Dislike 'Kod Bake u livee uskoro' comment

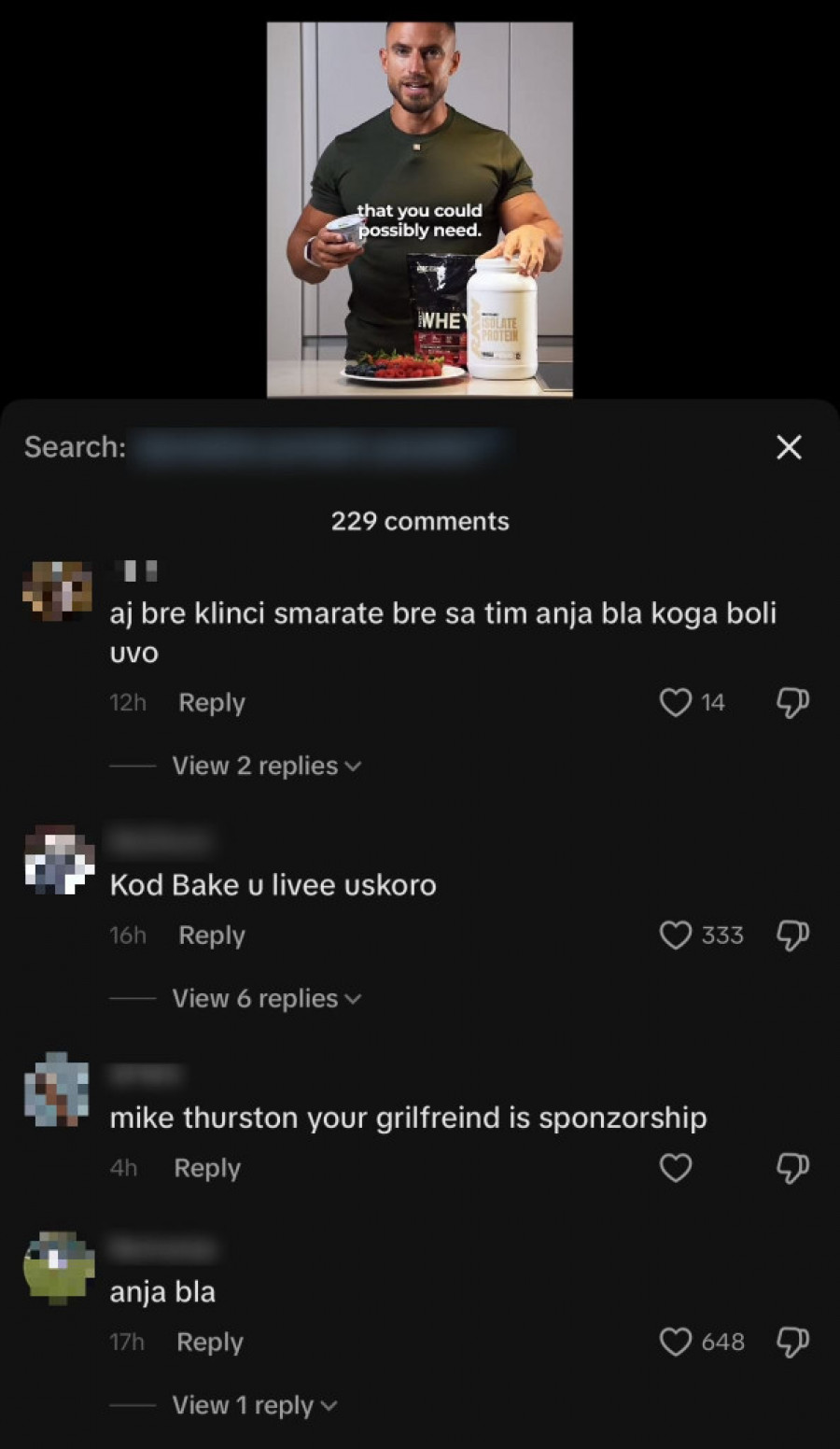pos(792,935)
